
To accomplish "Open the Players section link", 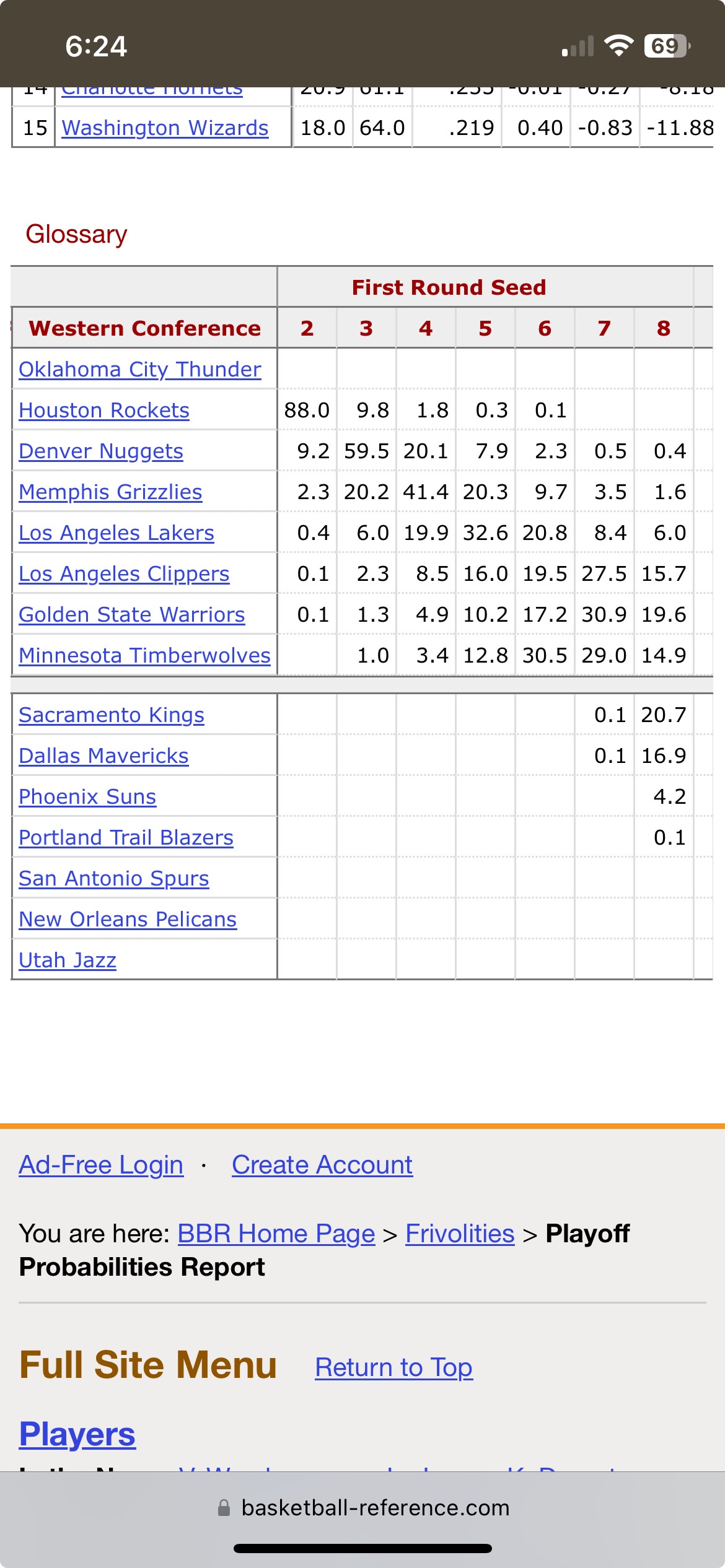I will (77, 1434).
